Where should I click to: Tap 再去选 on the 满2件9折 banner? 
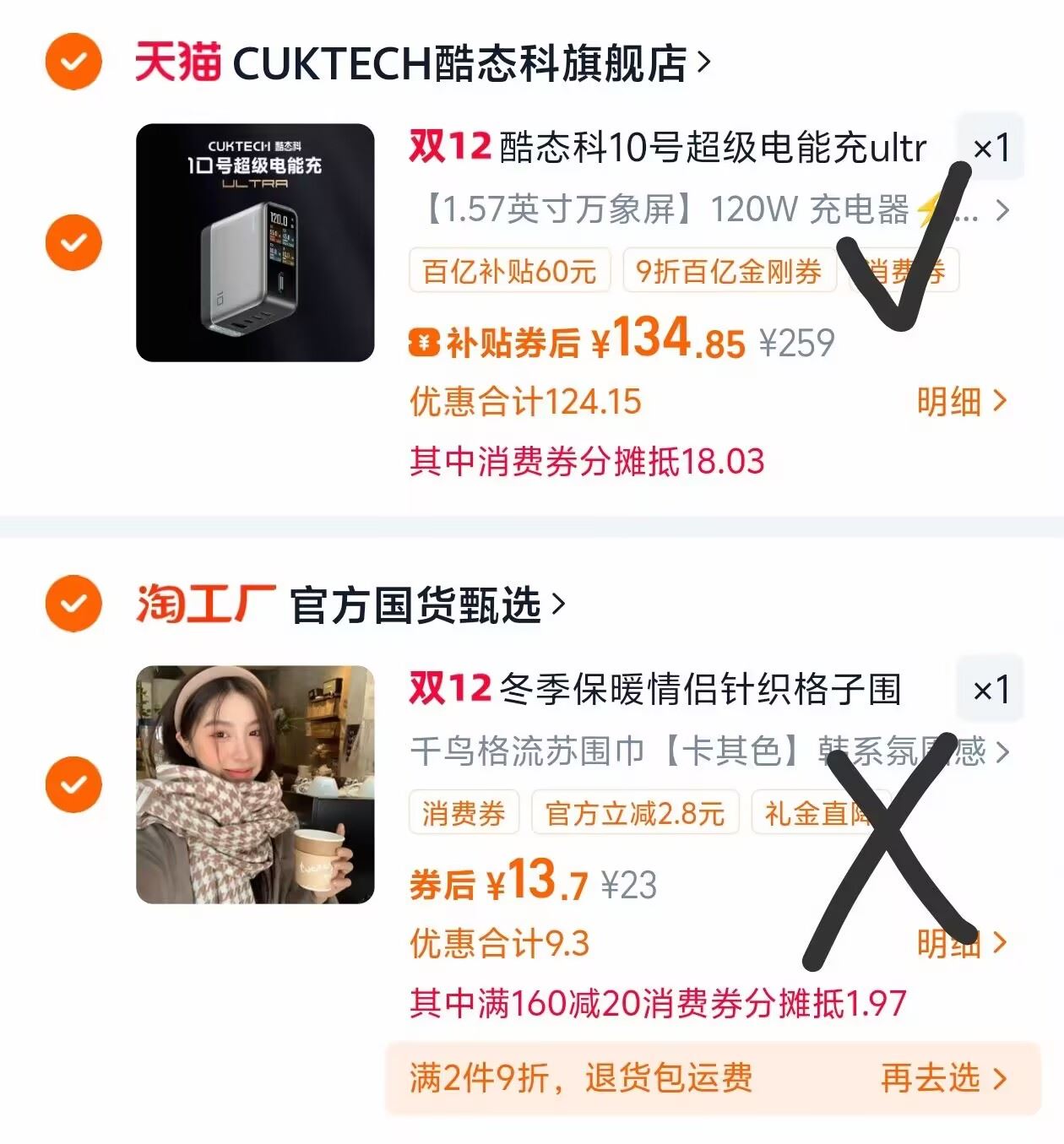tap(942, 1078)
